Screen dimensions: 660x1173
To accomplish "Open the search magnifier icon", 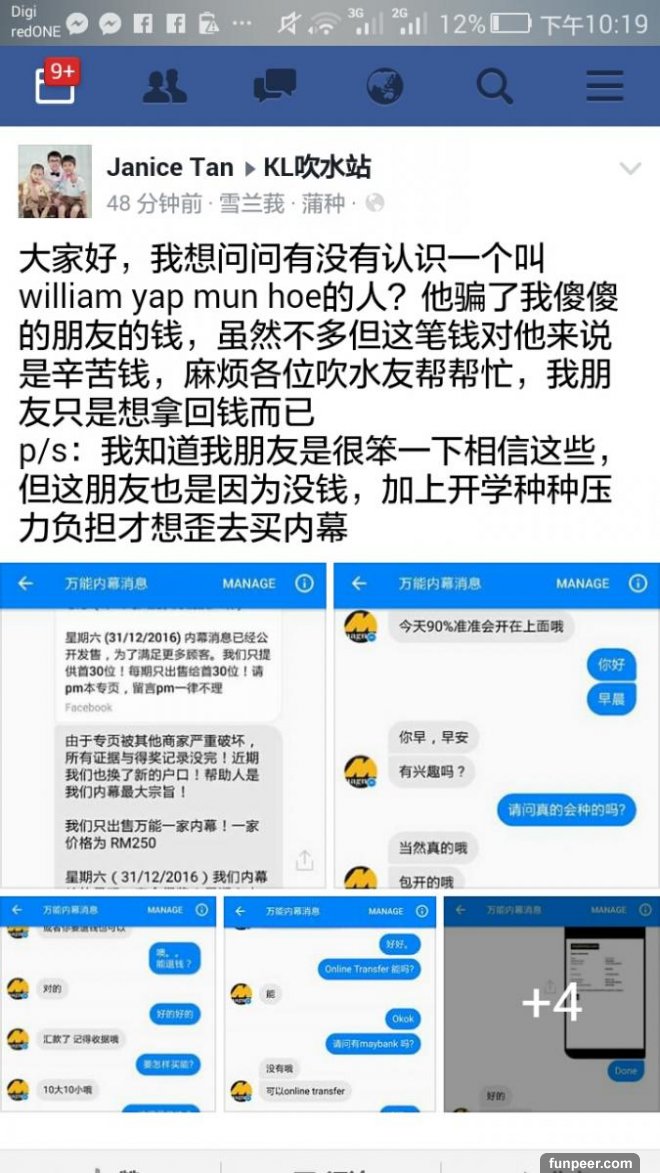I will click(494, 87).
